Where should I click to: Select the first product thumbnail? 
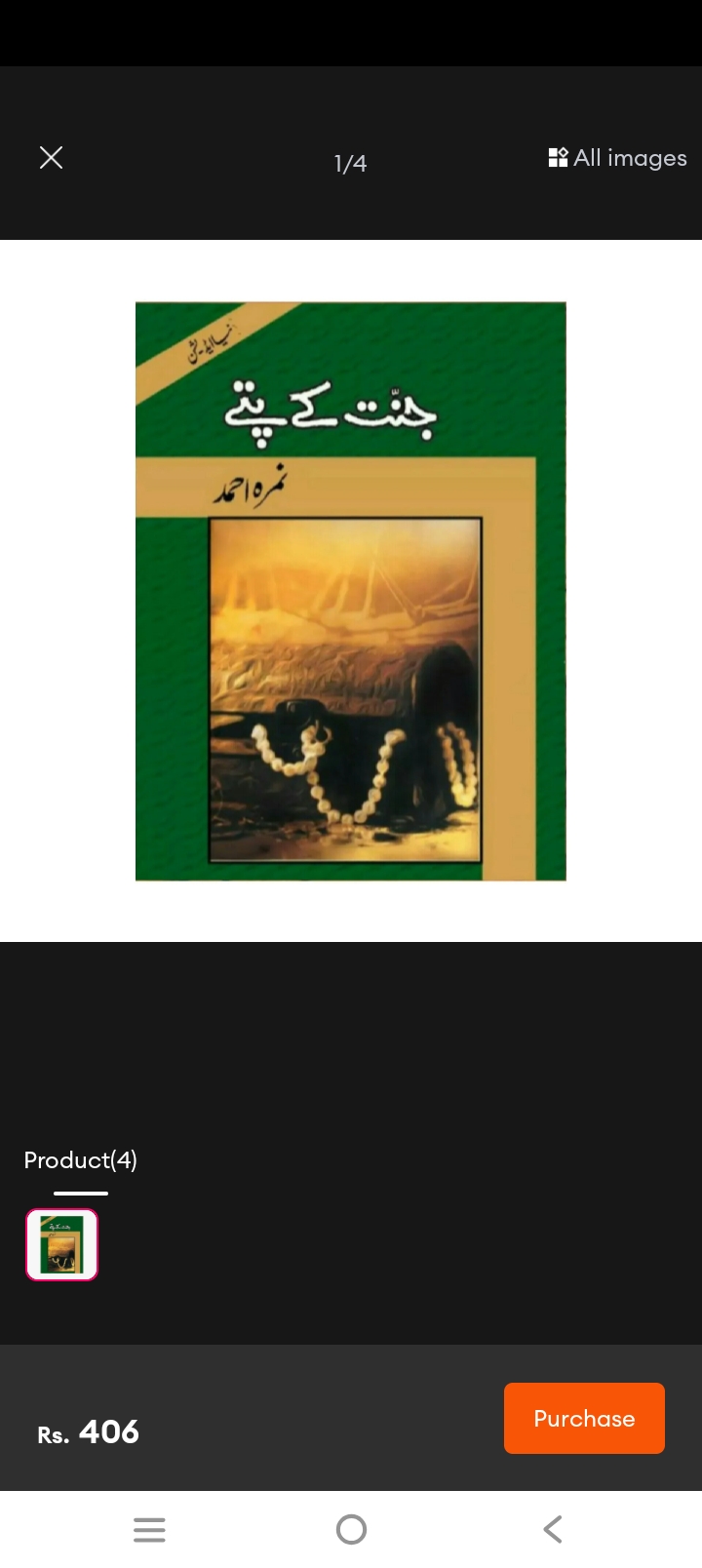tap(62, 1244)
